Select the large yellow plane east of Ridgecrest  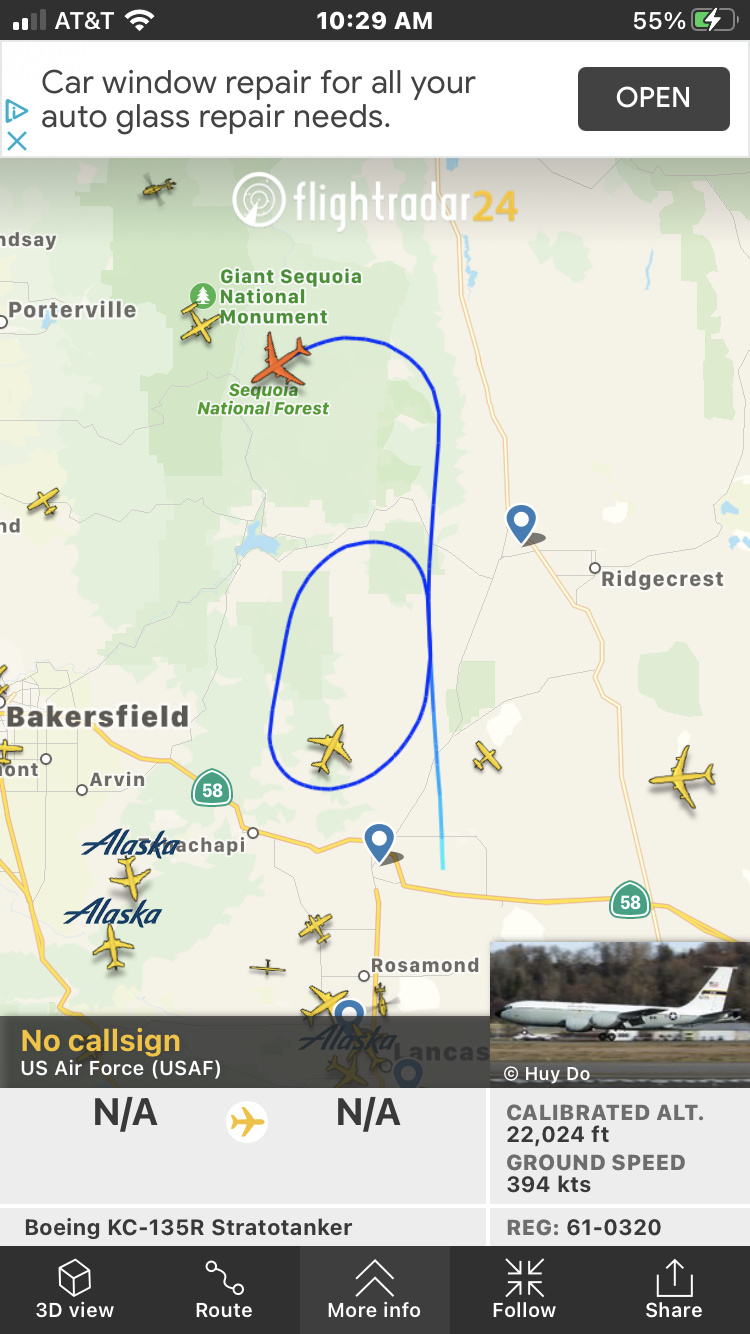click(x=682, y=776)
